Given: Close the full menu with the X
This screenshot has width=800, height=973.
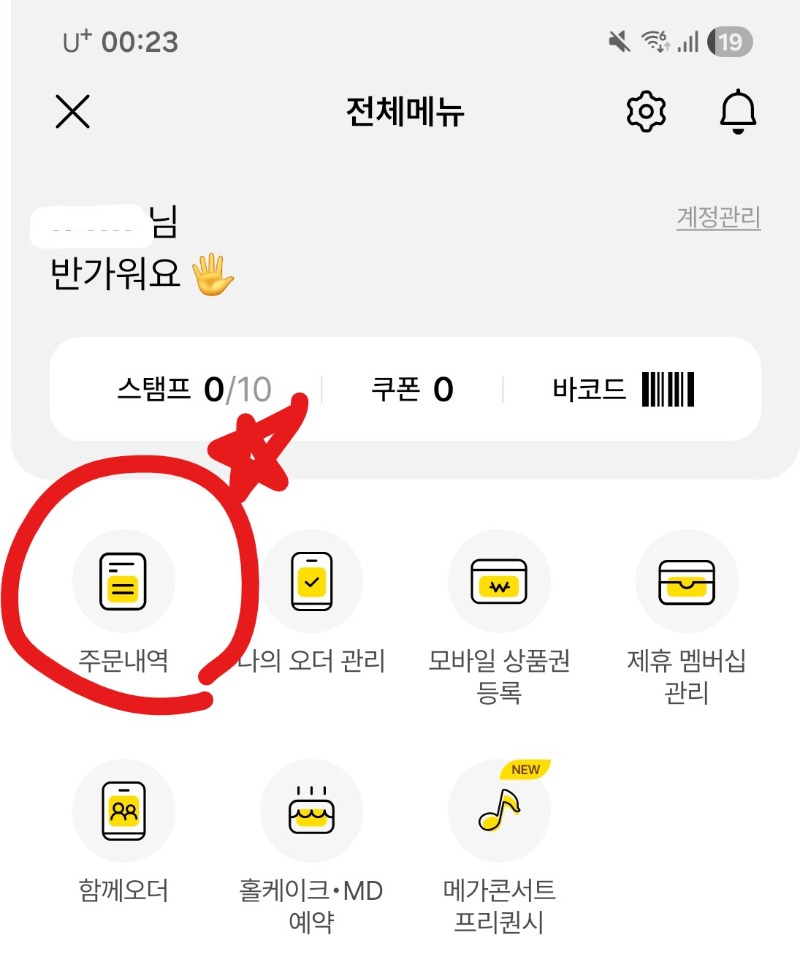Looking at the screenshot, I should click(72, 112).
